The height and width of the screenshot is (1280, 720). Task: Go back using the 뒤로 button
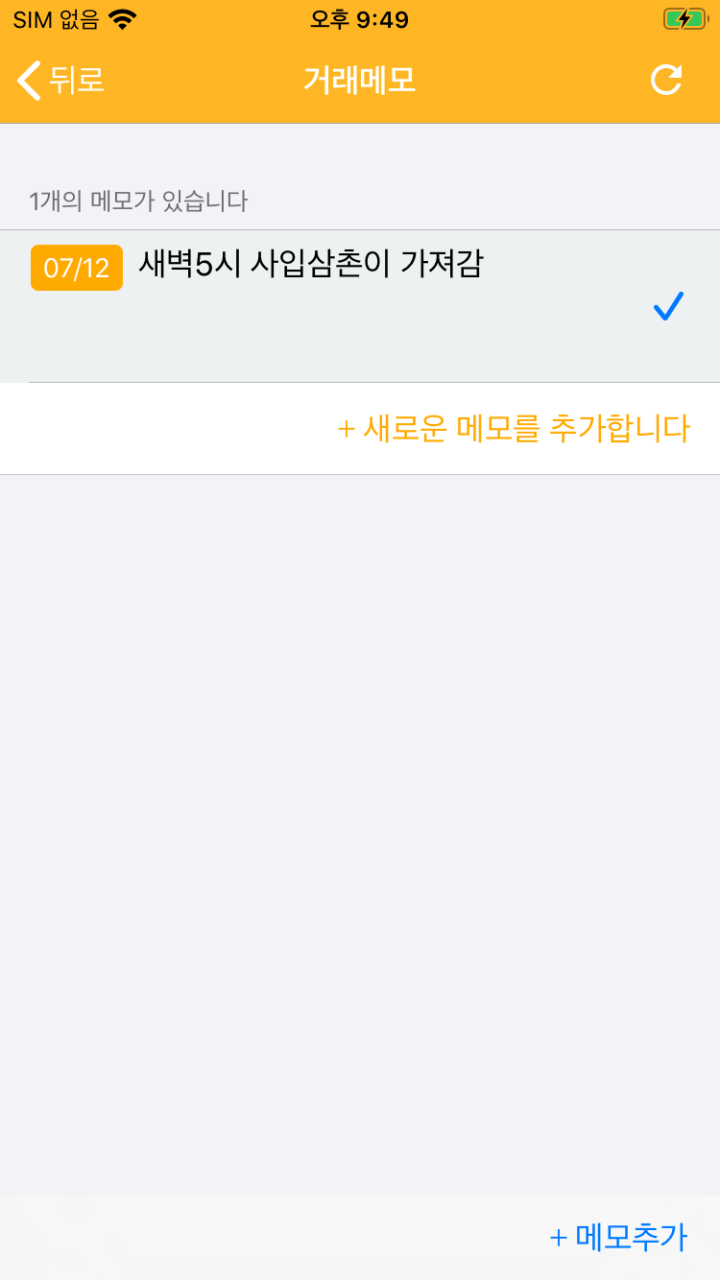point(62,80)
